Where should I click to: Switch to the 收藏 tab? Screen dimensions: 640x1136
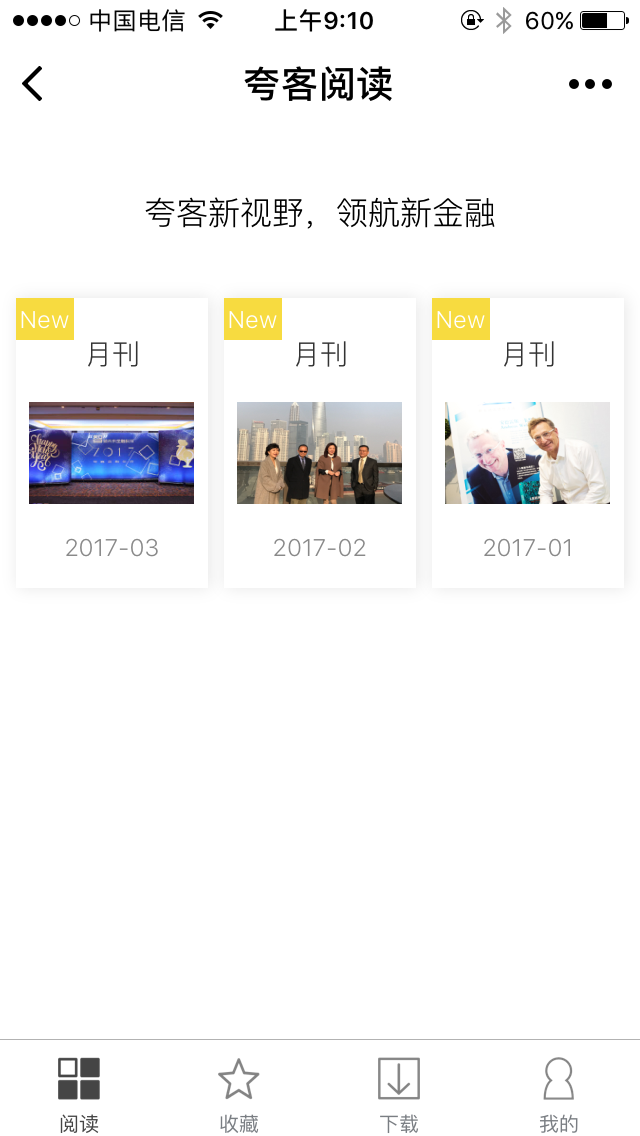pos(239,1093)
